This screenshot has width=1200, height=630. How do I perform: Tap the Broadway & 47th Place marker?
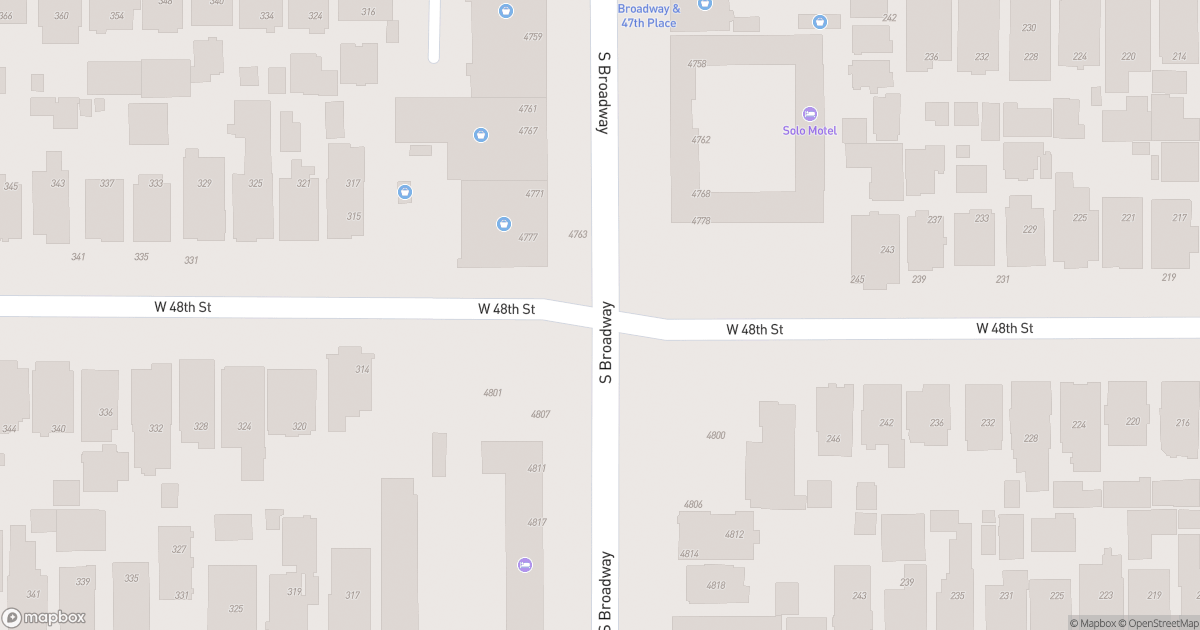(704, 4)
